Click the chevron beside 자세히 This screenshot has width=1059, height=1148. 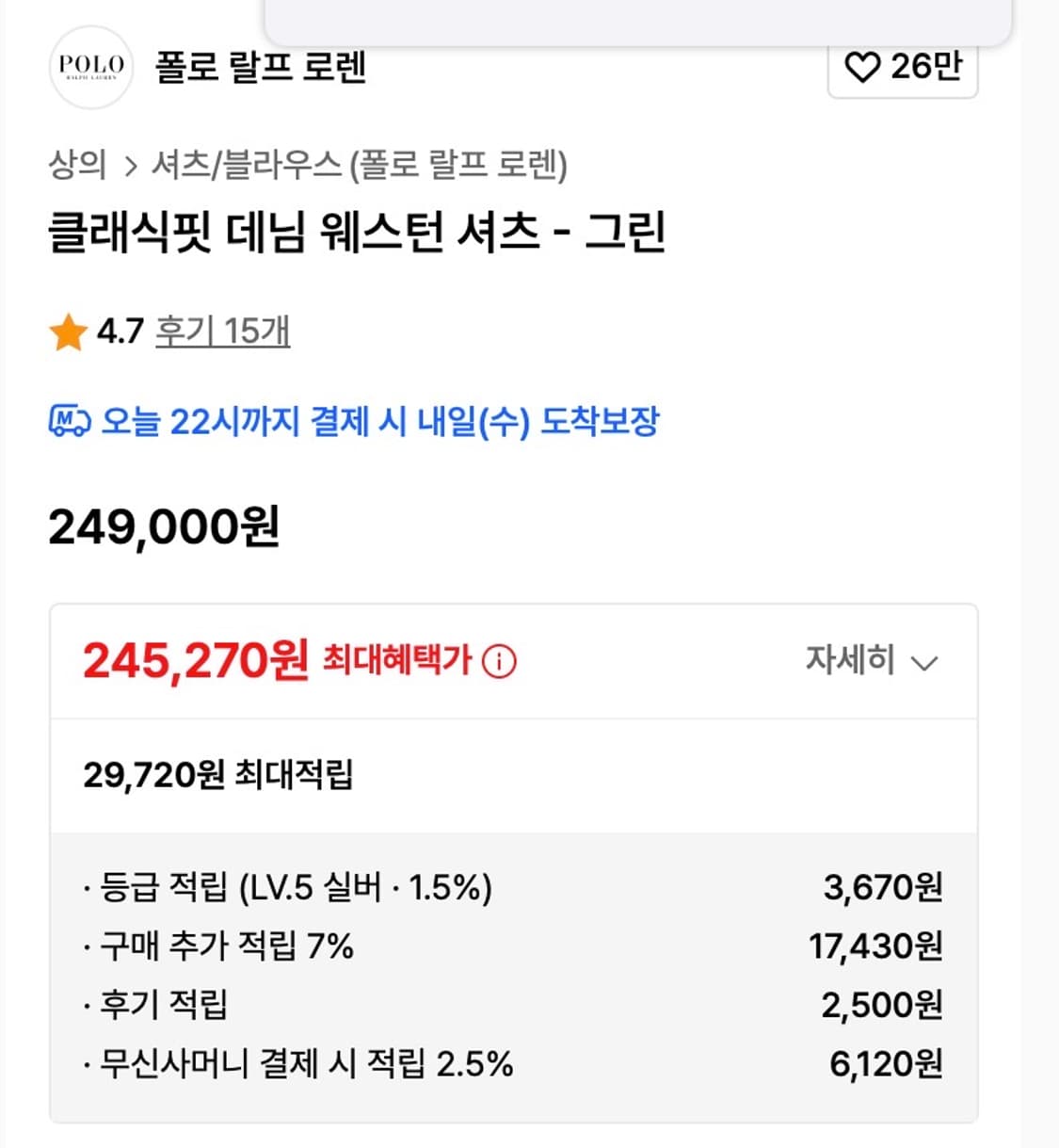coord(923,662)
